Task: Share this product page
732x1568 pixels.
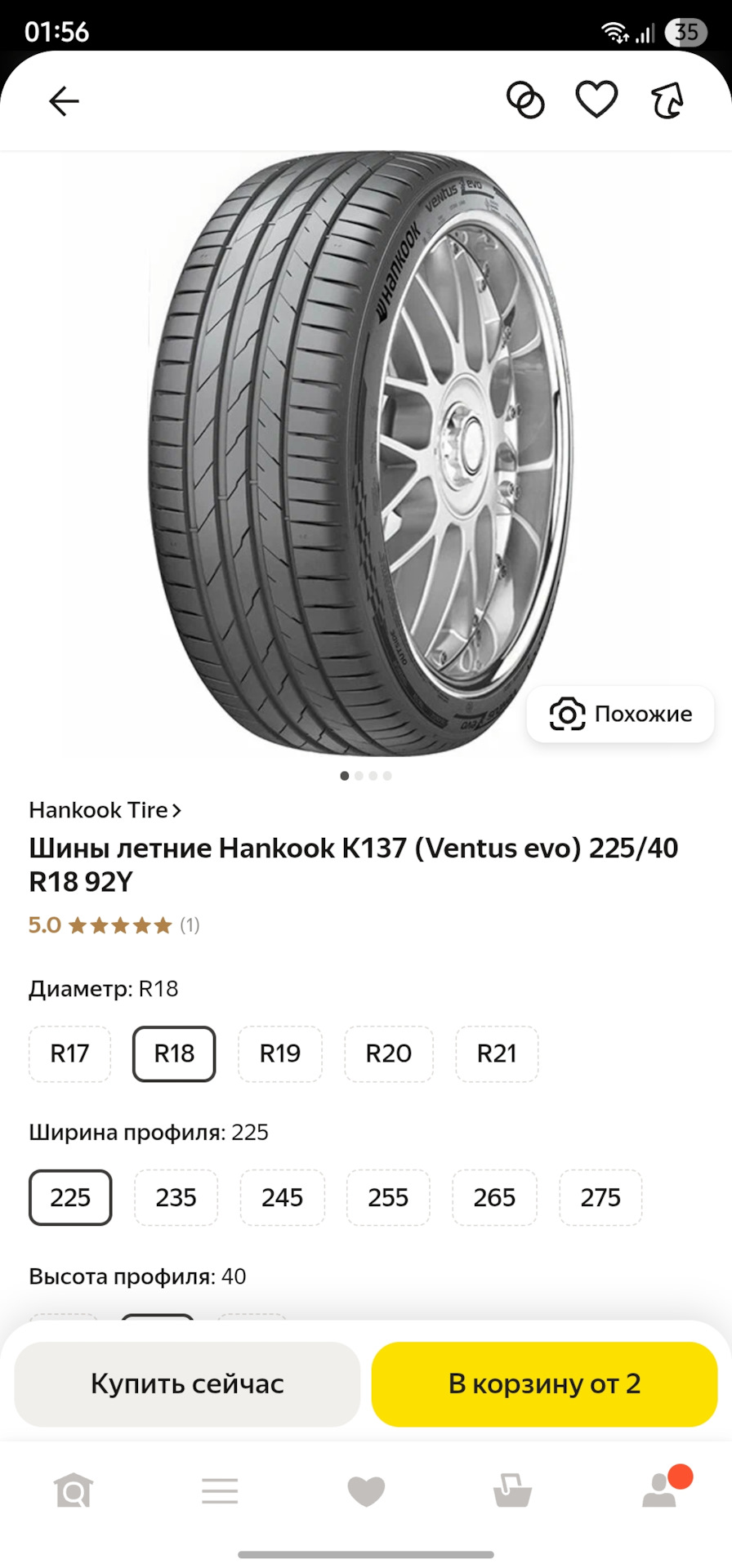Action: point(667,100)
